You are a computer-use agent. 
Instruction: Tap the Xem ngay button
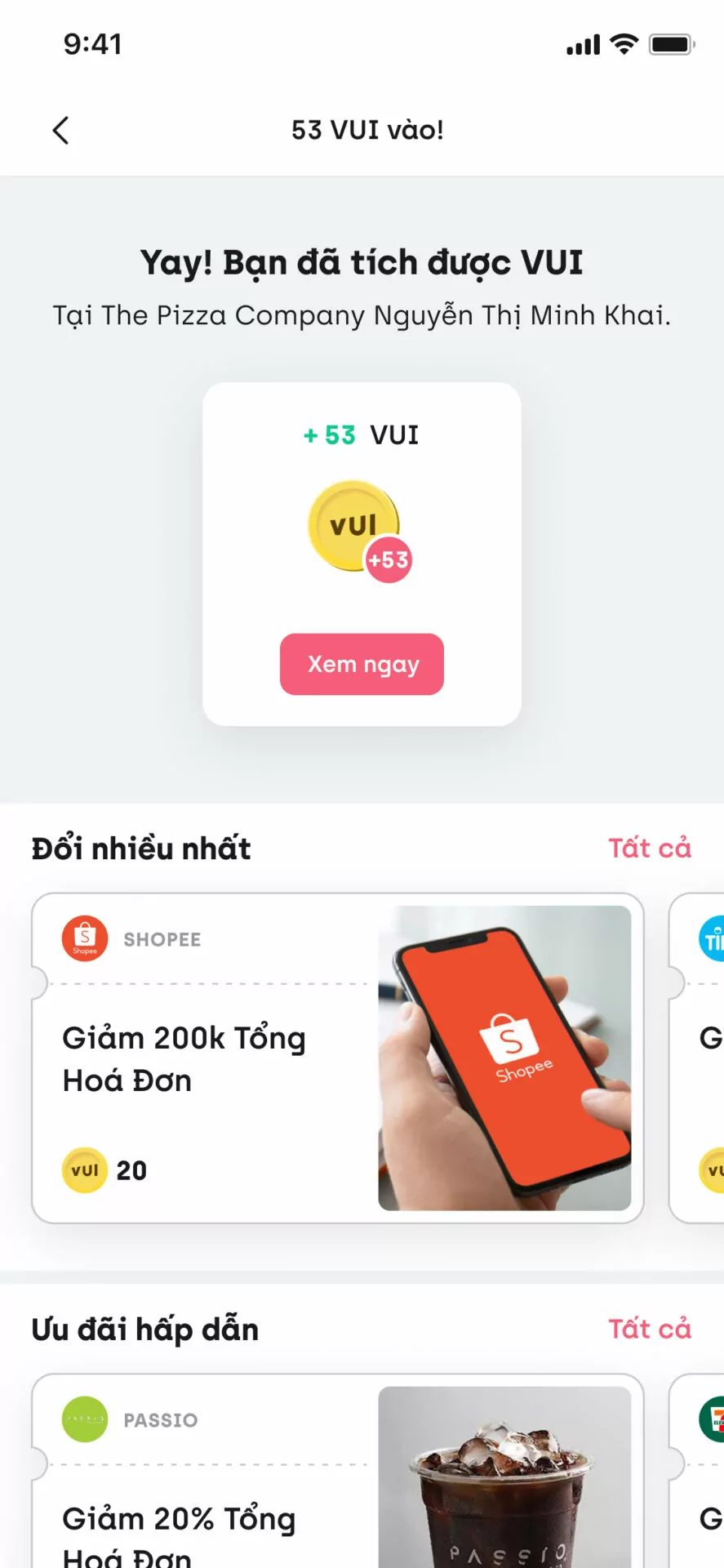tap(362, 664)
